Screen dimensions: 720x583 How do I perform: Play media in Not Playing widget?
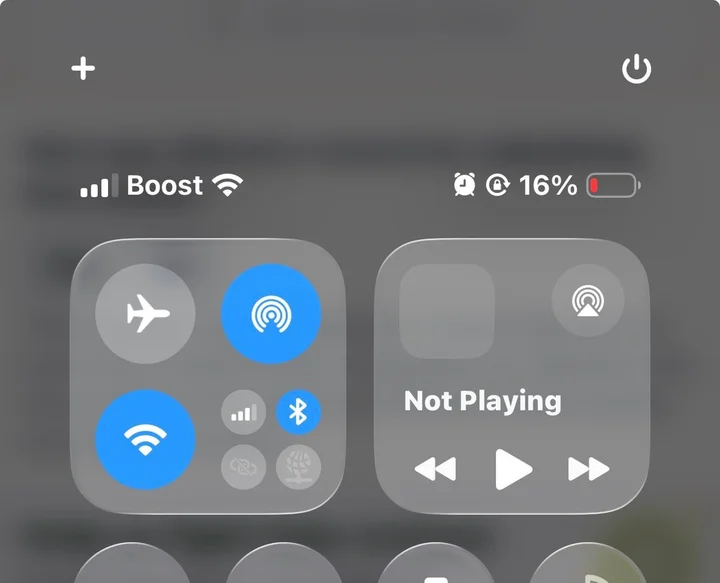(513, 468)
